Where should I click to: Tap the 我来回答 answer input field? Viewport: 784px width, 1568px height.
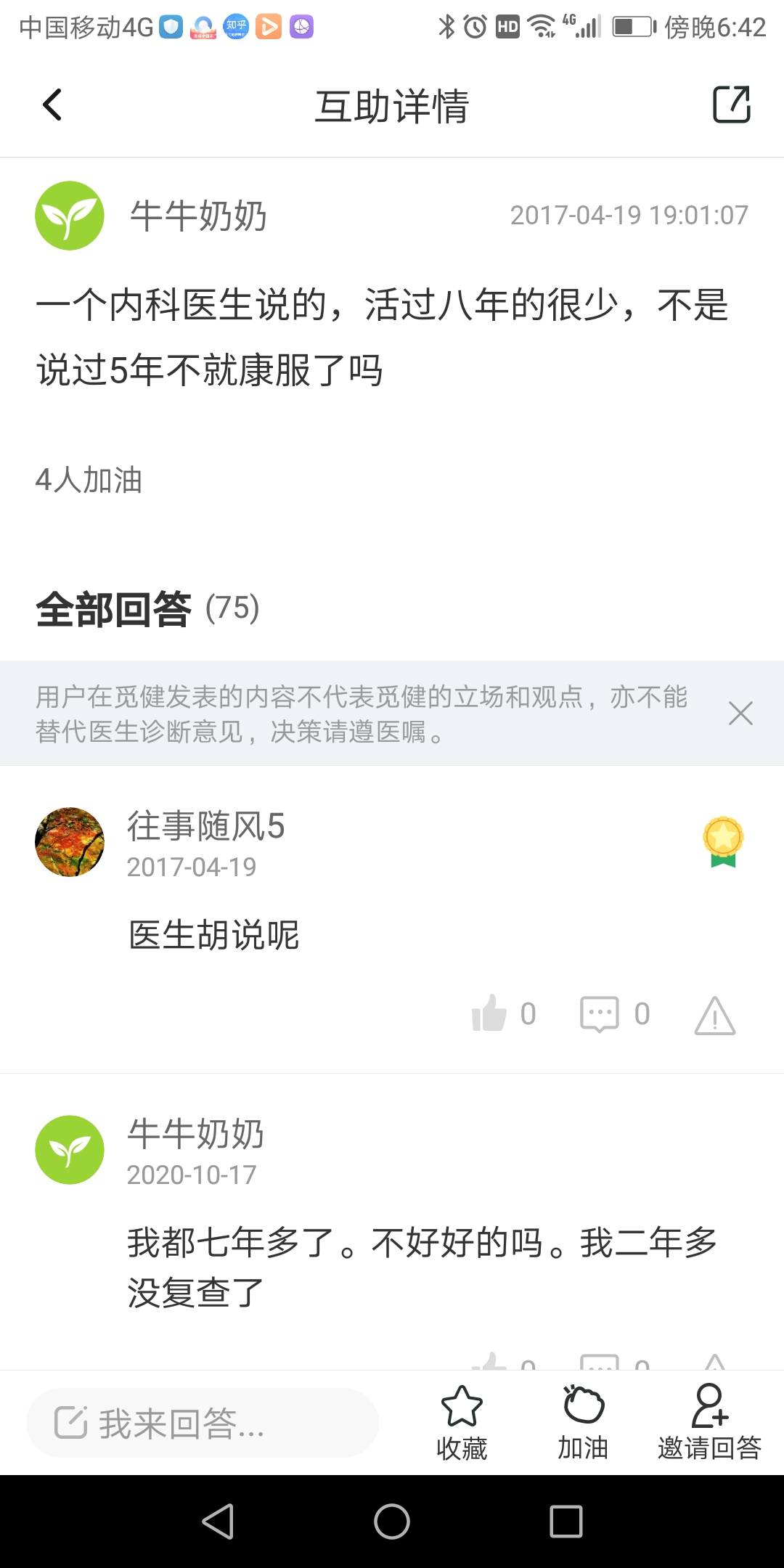(x=202, y=1421)
